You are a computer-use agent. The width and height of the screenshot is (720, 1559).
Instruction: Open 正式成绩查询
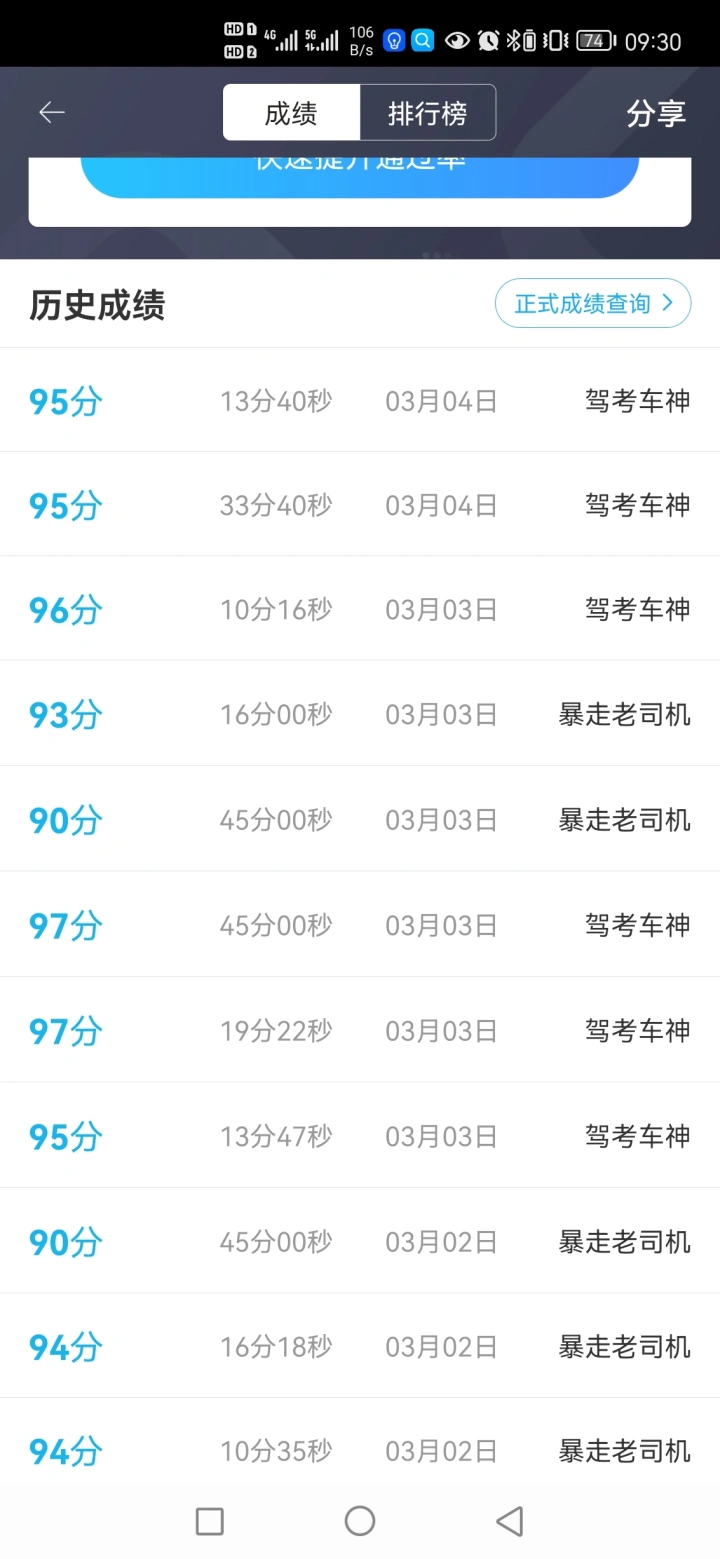coord(593,303)
